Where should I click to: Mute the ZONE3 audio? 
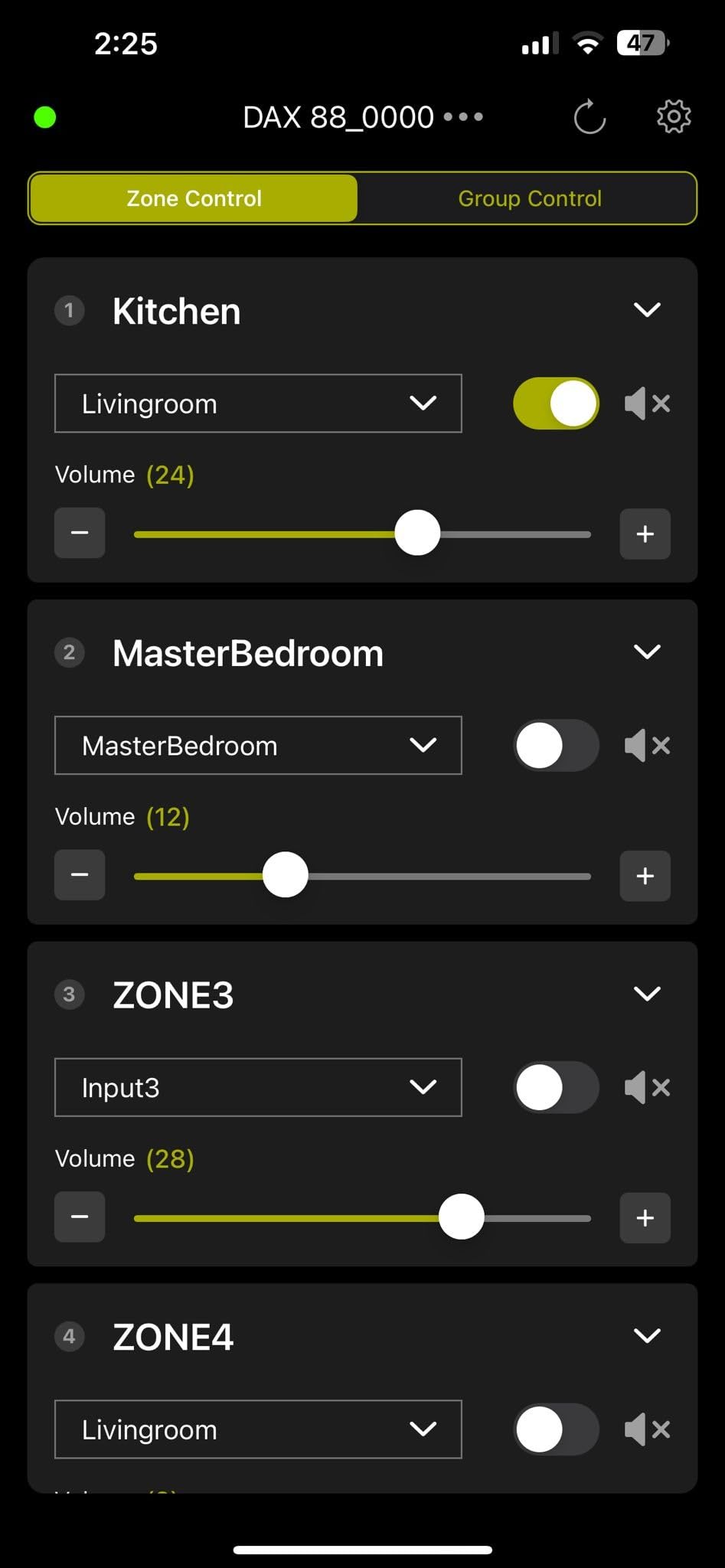pyautogui.click(x=647, y=1086)
